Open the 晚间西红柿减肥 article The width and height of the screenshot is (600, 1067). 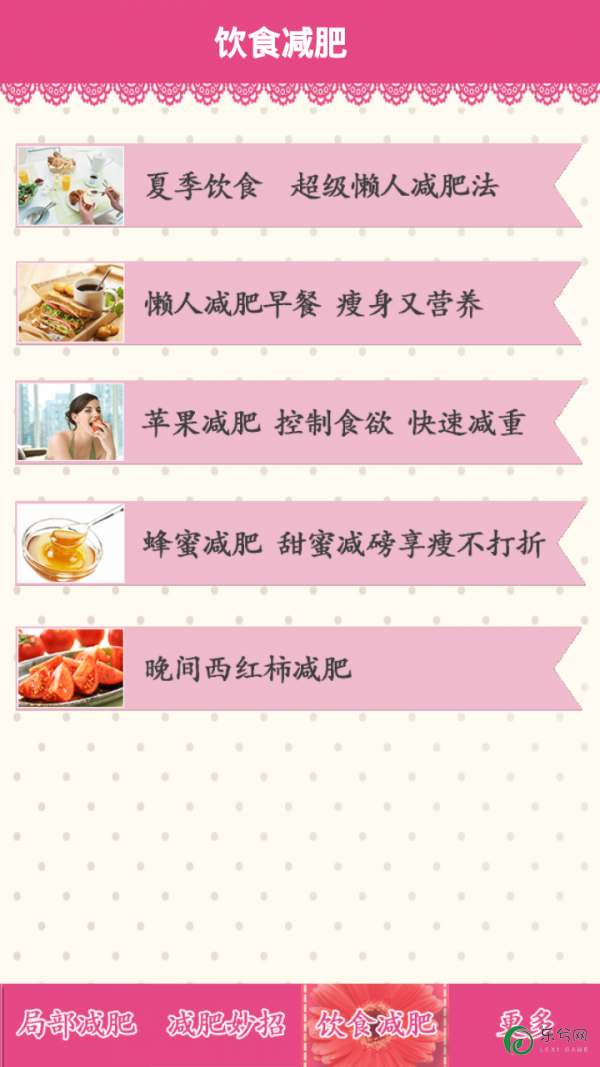[x=299, y=669]
